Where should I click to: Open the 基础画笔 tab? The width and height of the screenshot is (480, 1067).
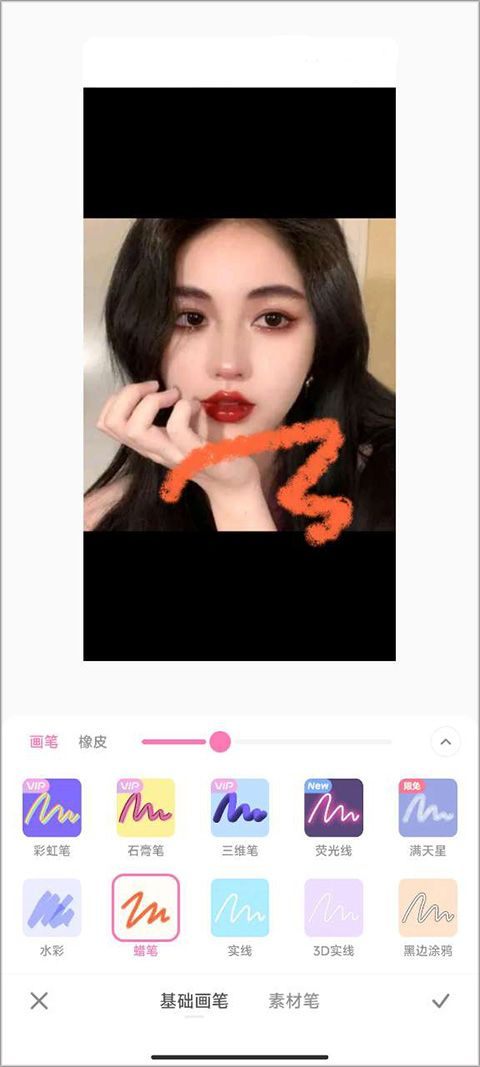click(x=194, y=1001)
